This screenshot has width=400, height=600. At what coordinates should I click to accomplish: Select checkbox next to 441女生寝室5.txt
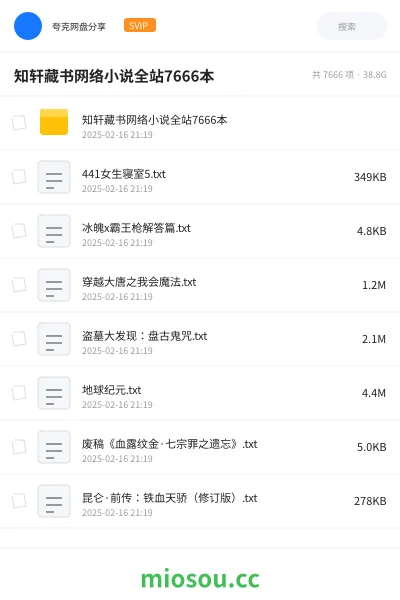coord(19,177)
